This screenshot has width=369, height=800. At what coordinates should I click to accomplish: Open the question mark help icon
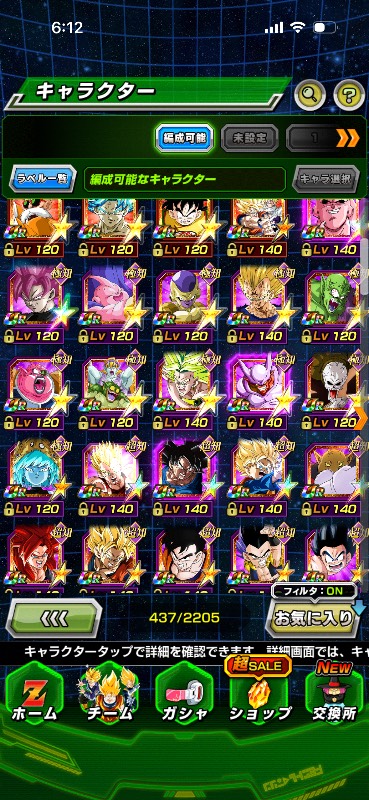(349, 94)
